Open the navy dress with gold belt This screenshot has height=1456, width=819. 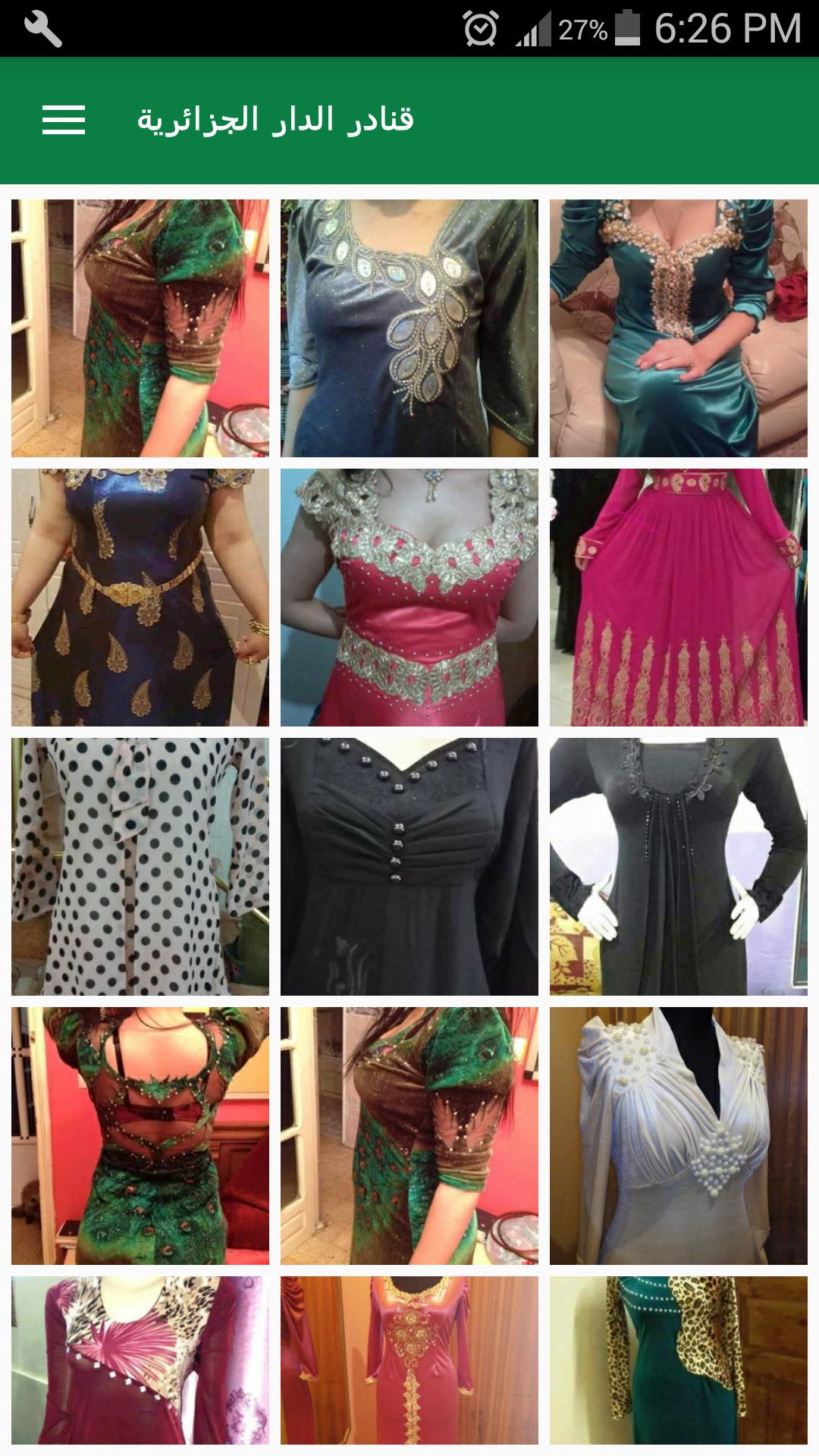140,597
